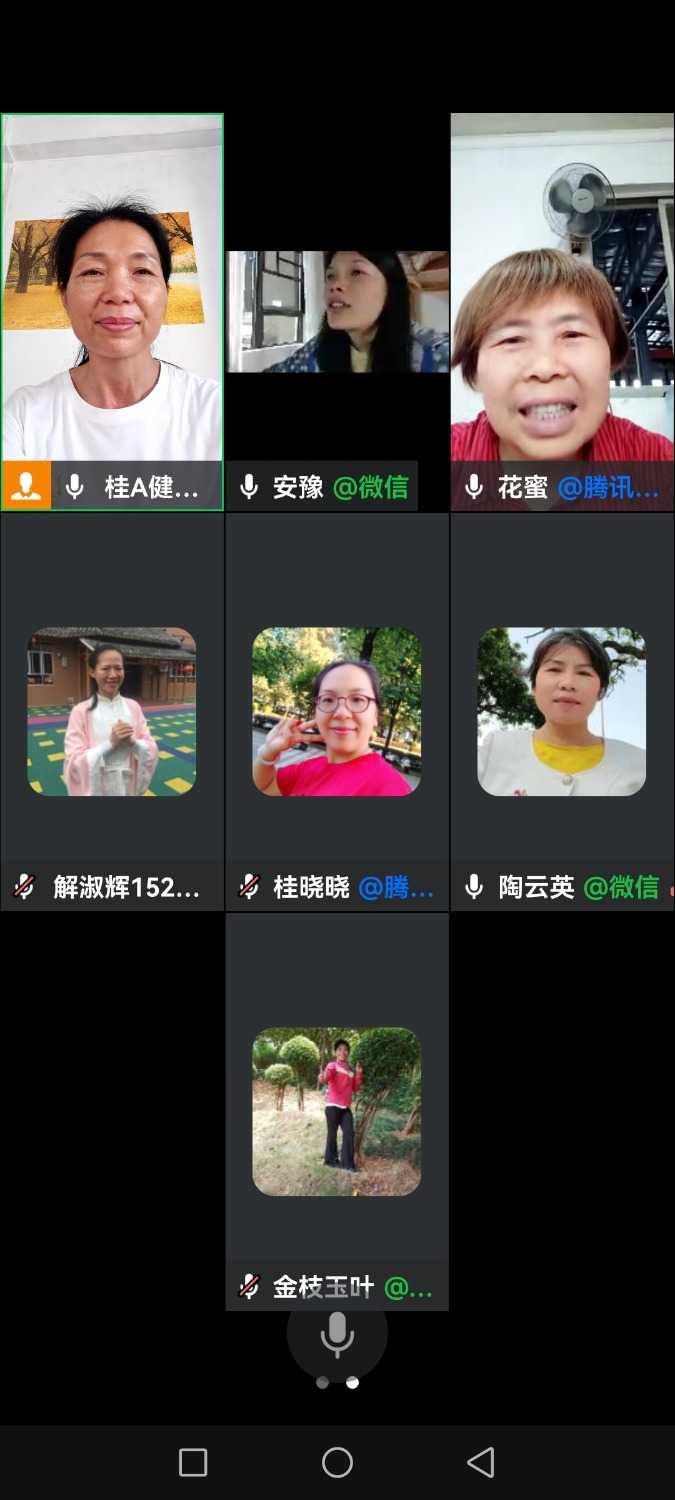Select participant tile 解淑辉152

tap(112, 711)
